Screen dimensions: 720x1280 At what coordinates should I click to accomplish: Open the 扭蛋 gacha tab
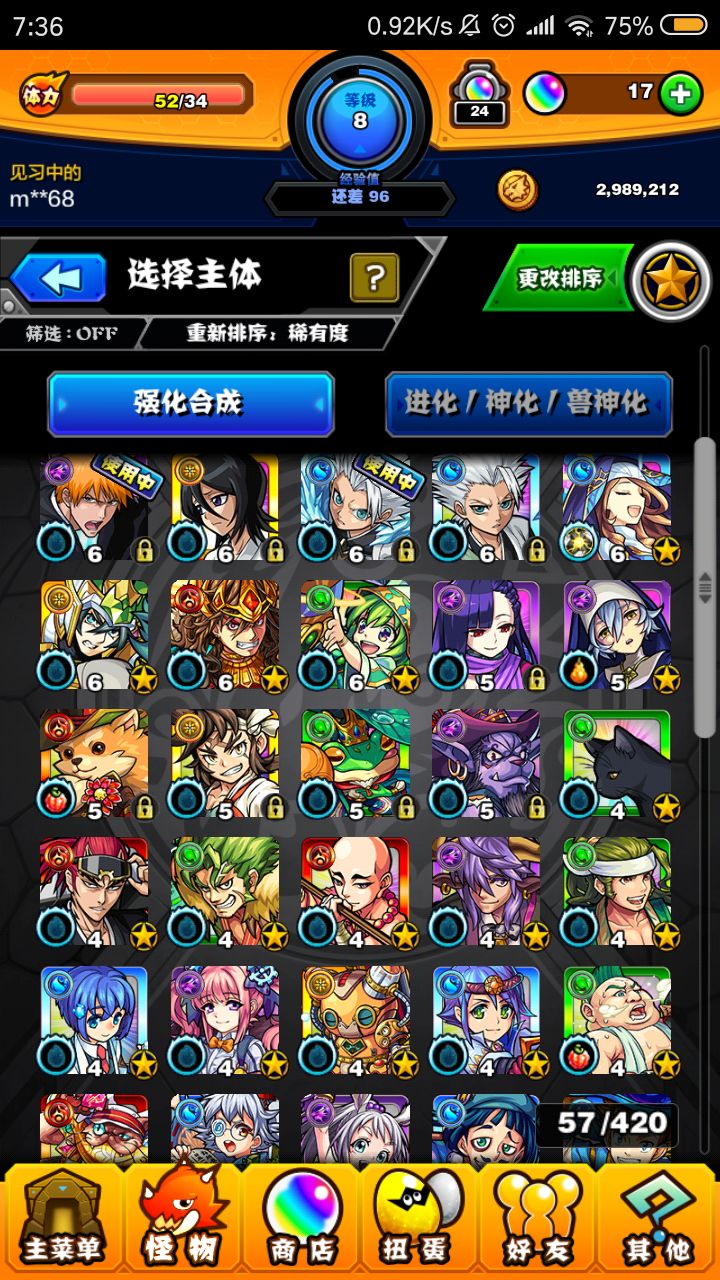(x=419, y=1218)
